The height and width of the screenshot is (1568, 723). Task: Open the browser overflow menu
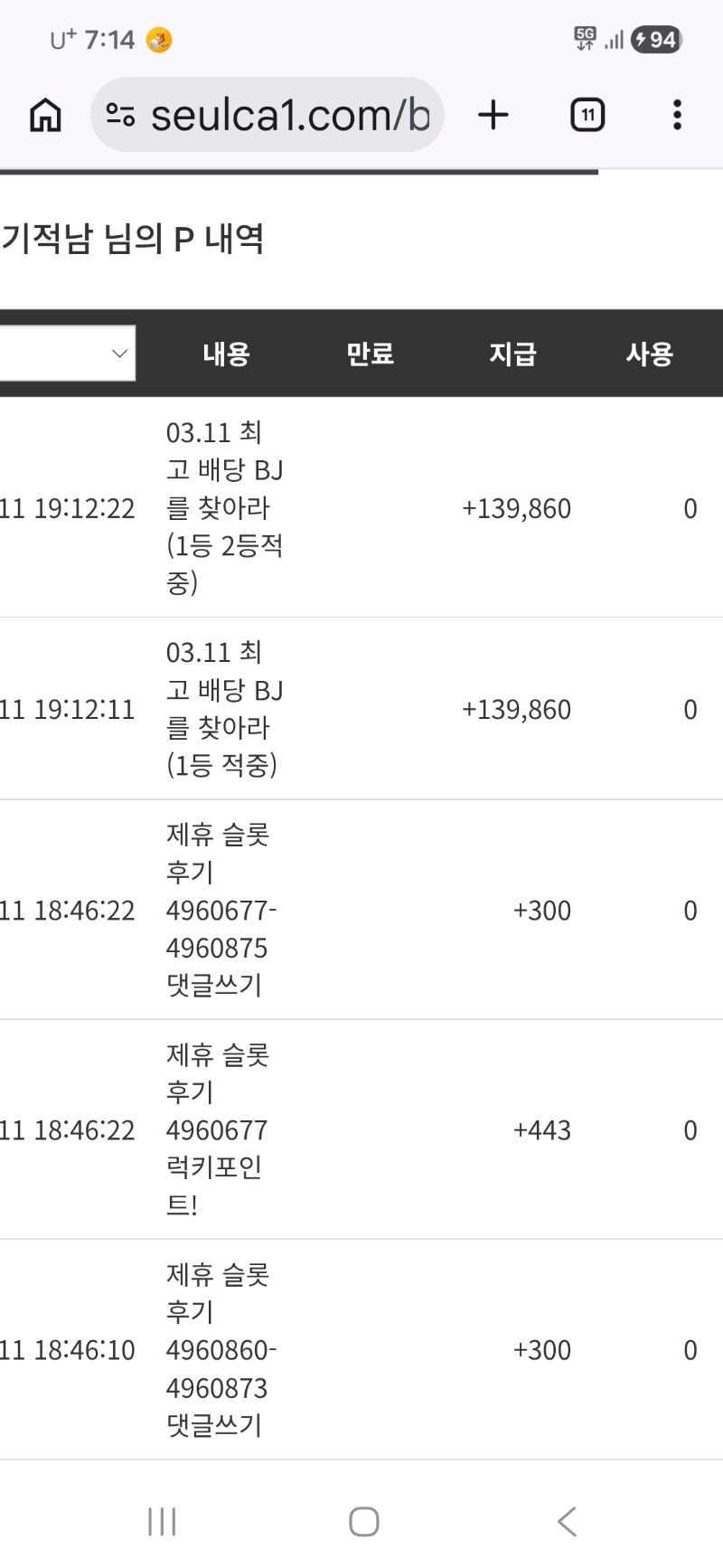click(x=677, y=115)
